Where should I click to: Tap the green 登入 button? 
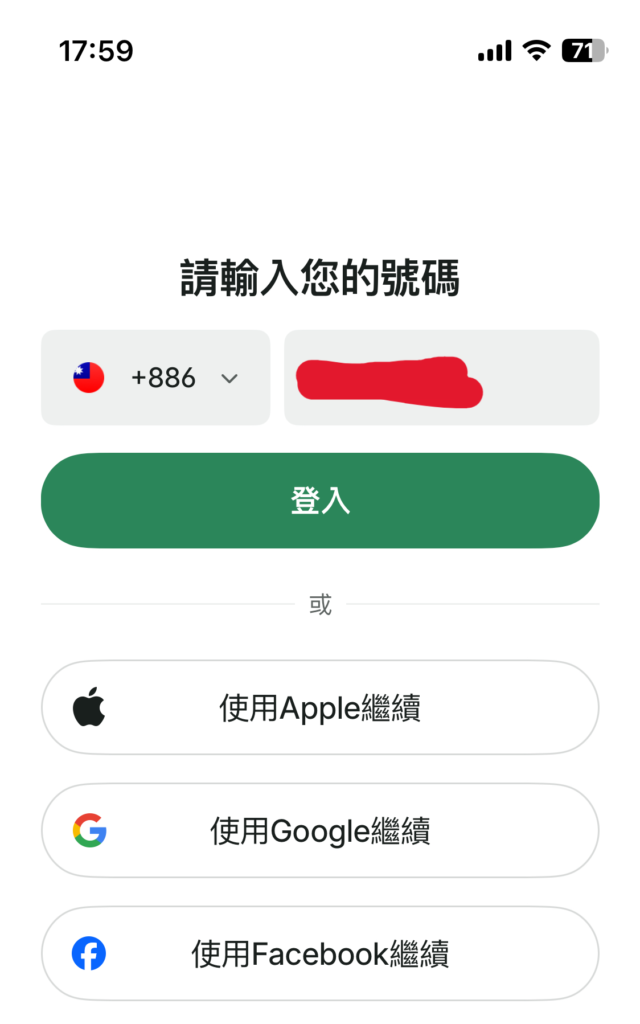(320, 500)
